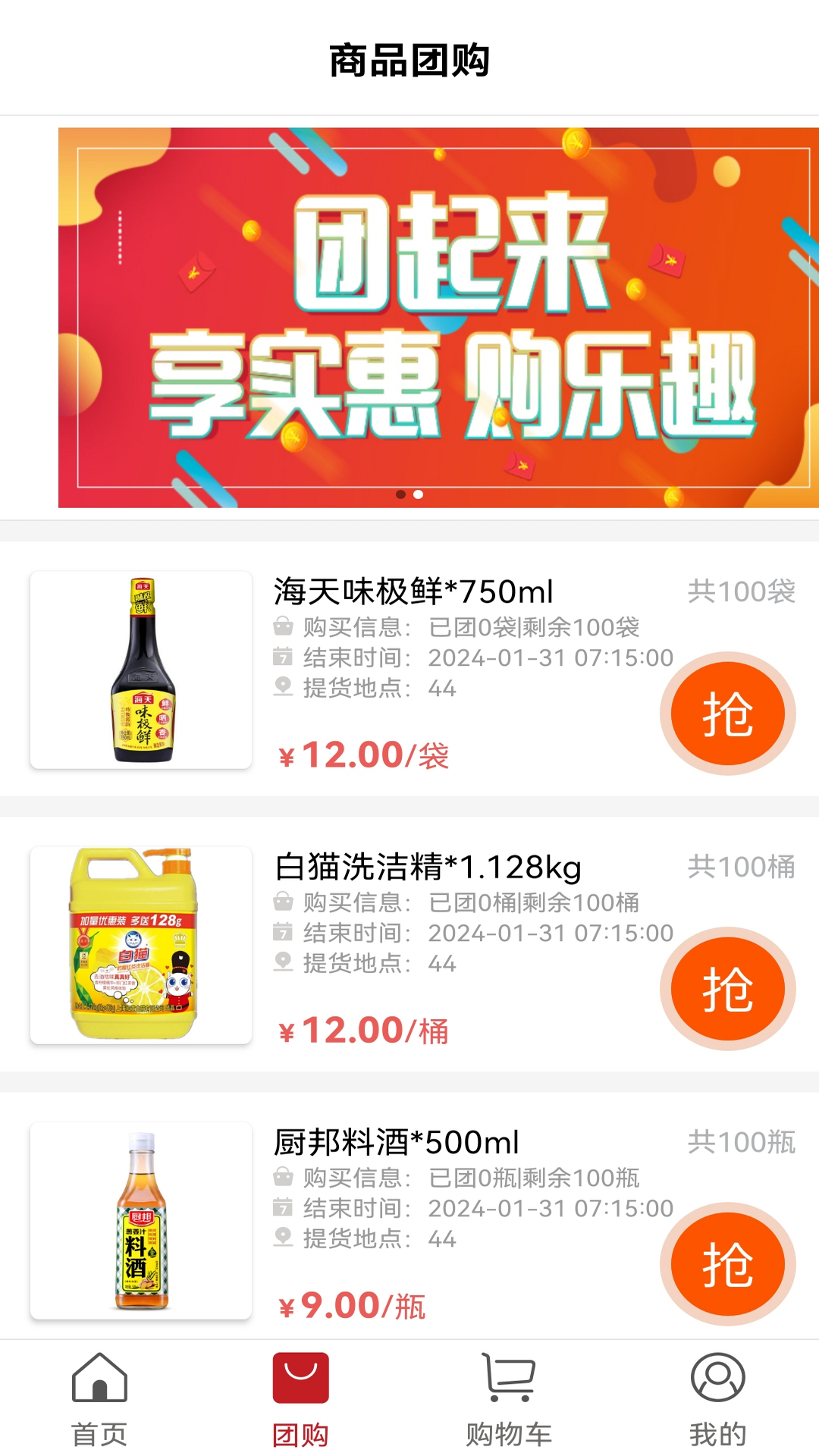Tap 抢 button for 白猫洗洁精 group buy

(x=727, y=987)
